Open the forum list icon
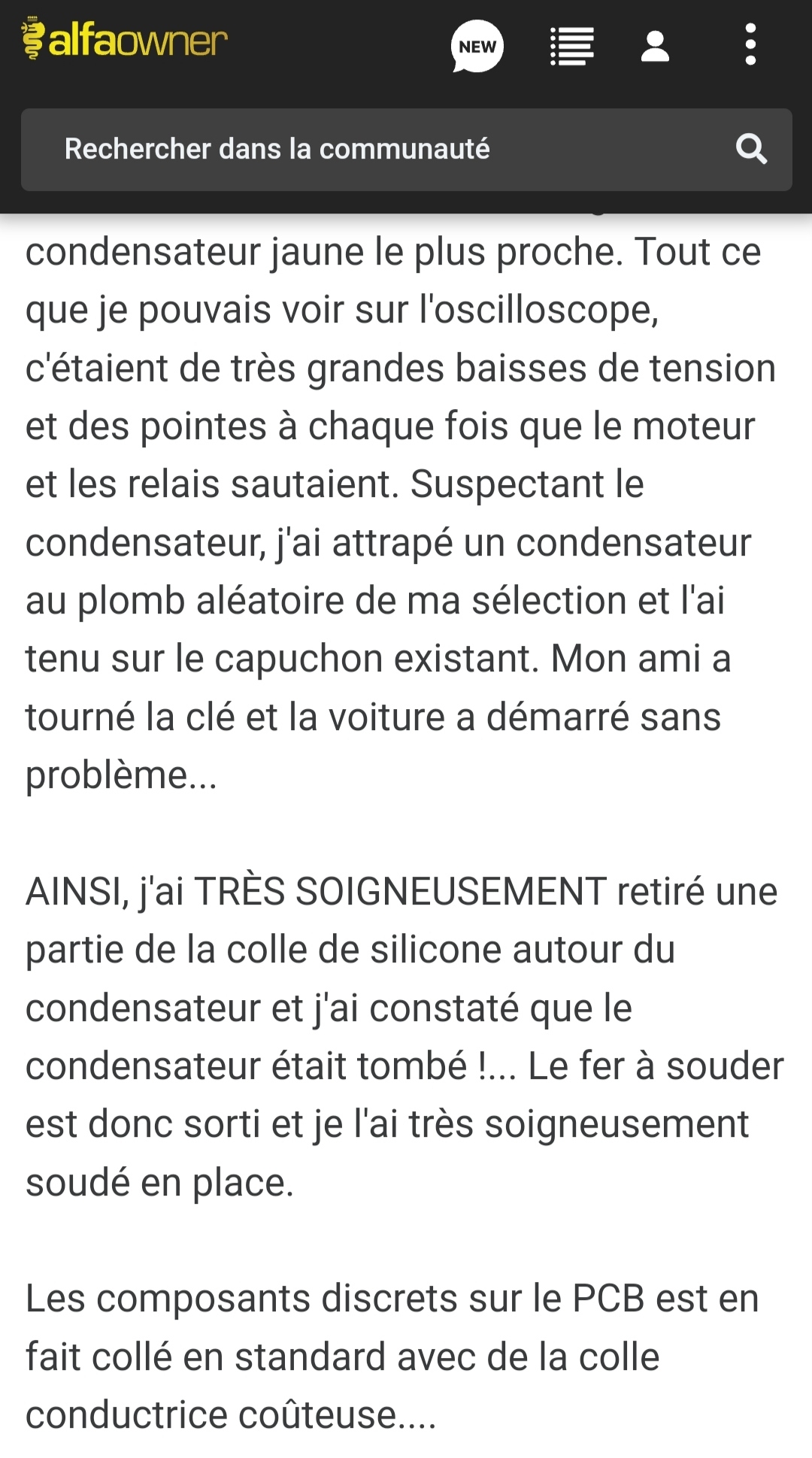This screenshot has height=1458, width=812. coord(572,47)
